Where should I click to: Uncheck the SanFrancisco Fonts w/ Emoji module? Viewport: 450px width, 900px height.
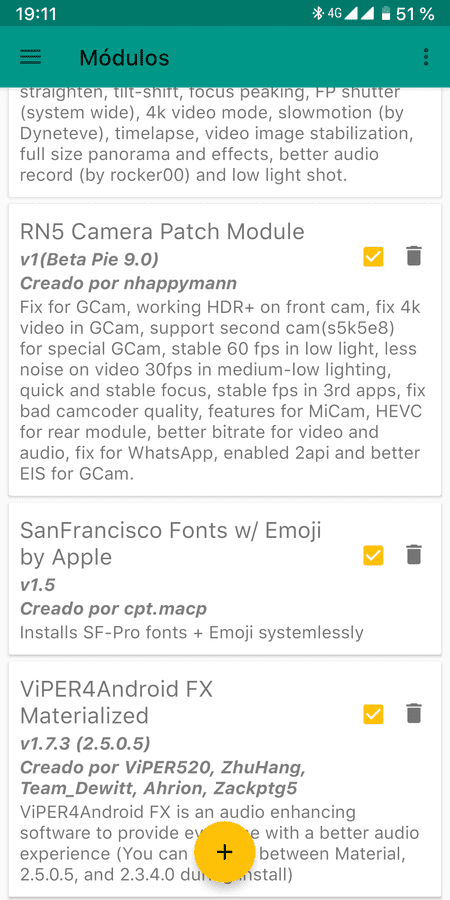[373, 555]
